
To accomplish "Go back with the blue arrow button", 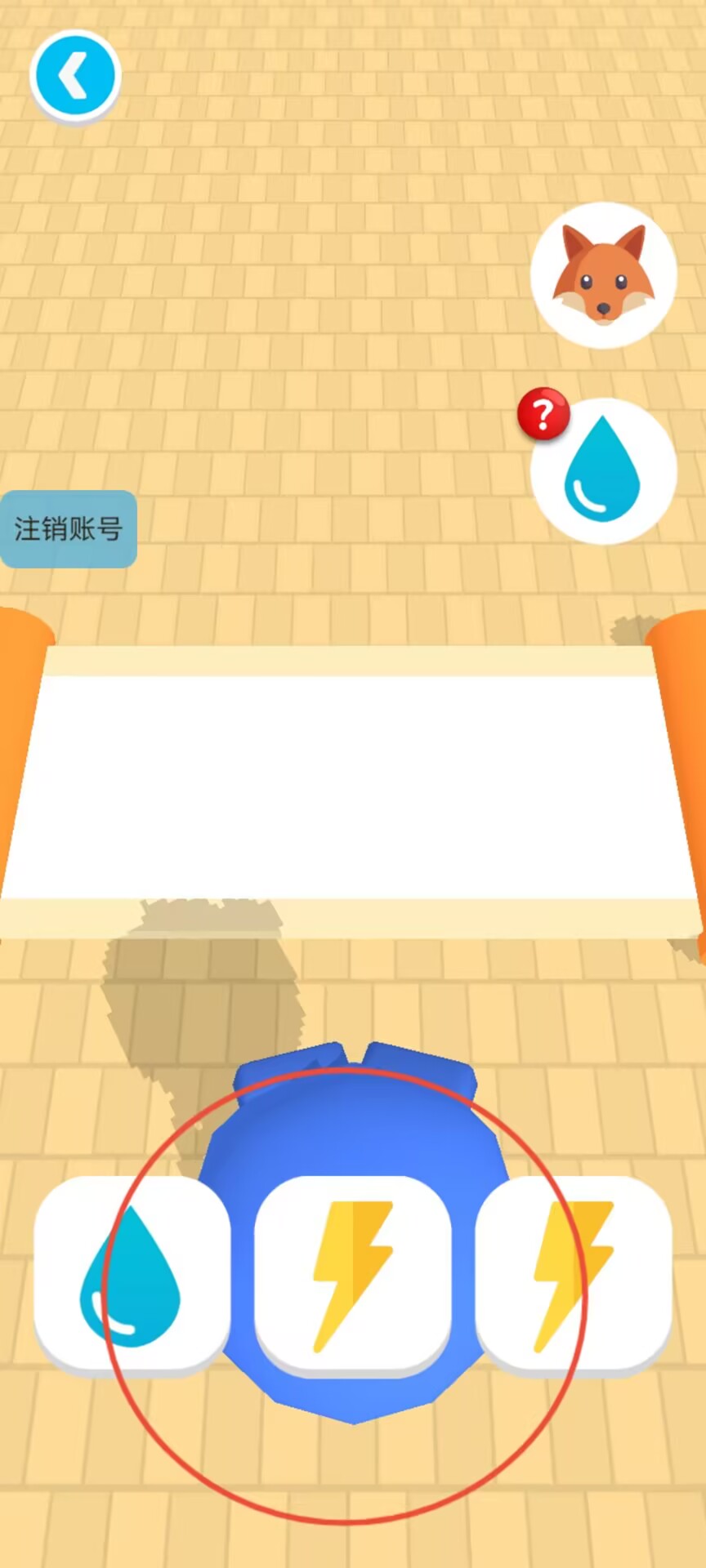I will pos(75,78).
